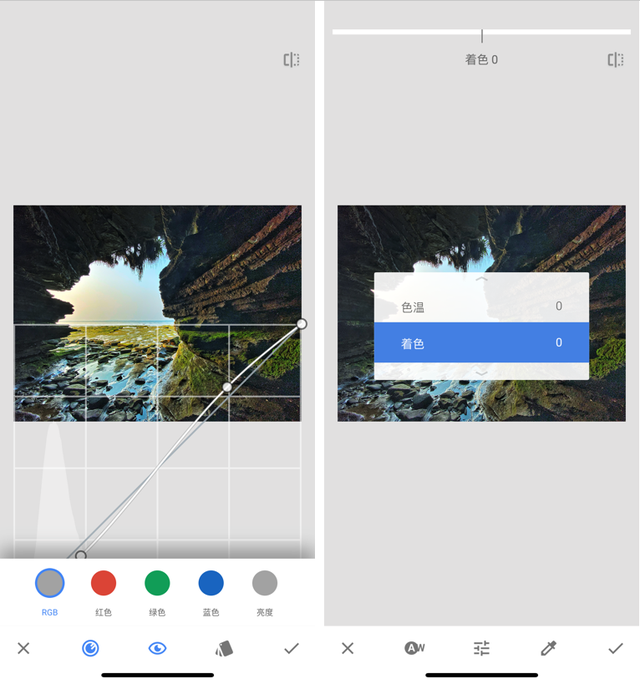The image size is (640, 684).
Task: Choose the 色温 temperature row
Action: (481, 307)
